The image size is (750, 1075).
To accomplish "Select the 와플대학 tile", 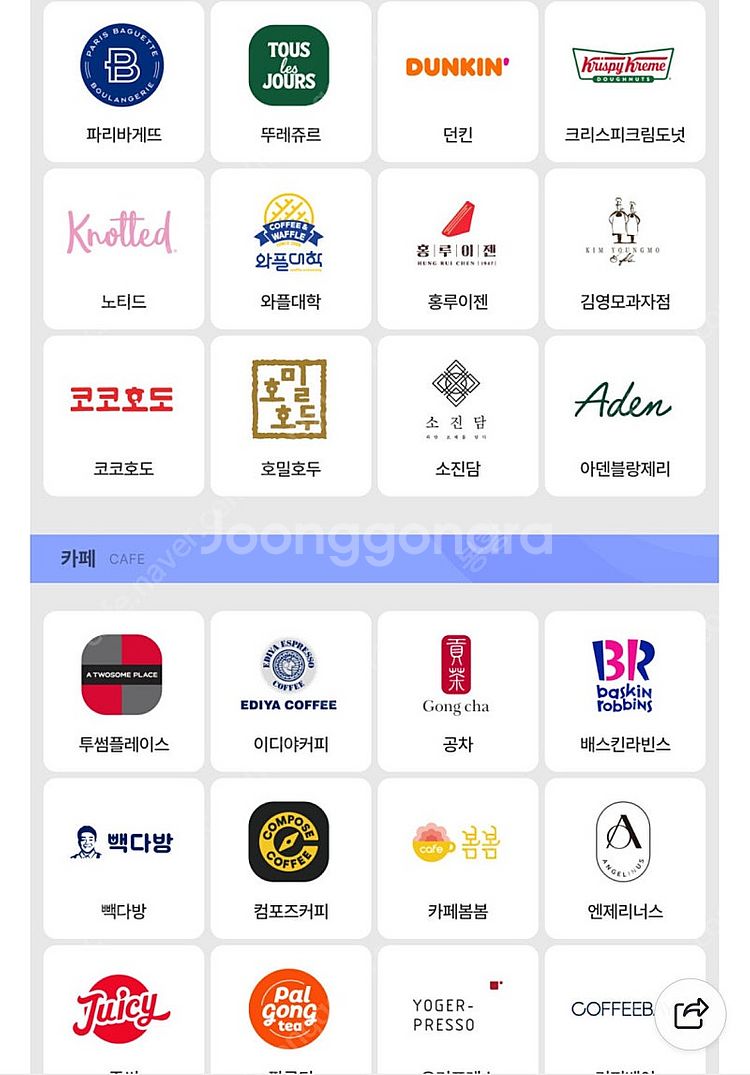I will pyautogui.click(x=290, y=249).
